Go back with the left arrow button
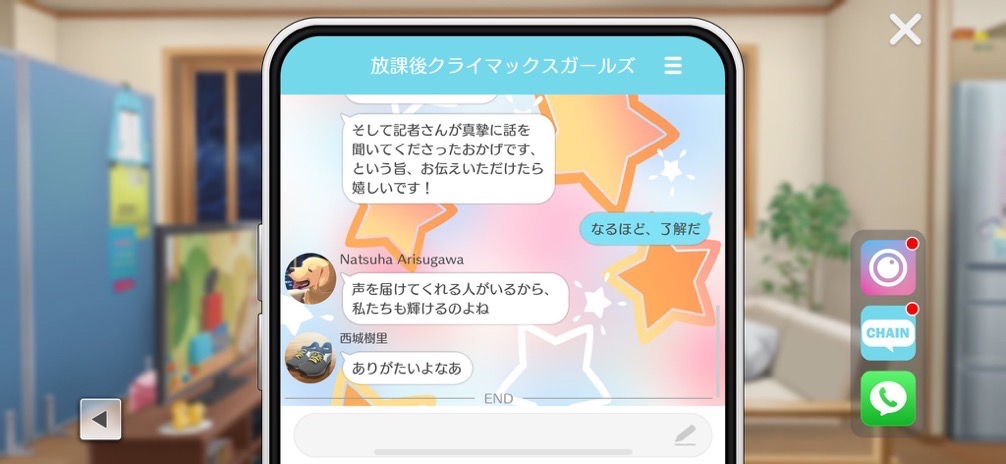 point(100,419)
